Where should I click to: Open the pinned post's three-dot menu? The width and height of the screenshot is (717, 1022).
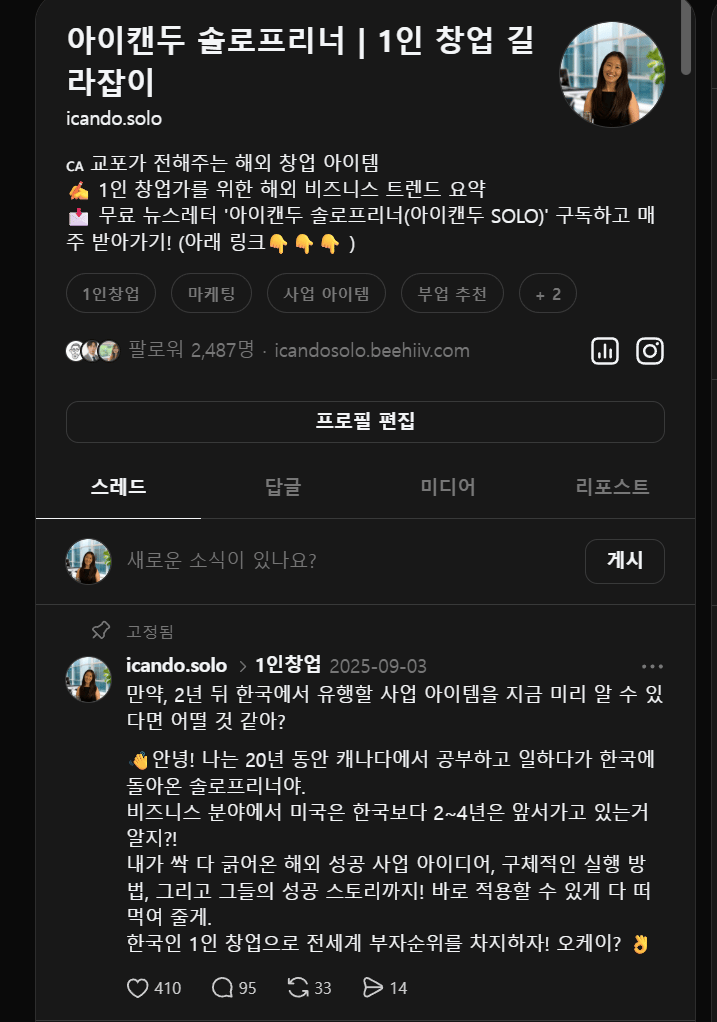tap(652, 666)
